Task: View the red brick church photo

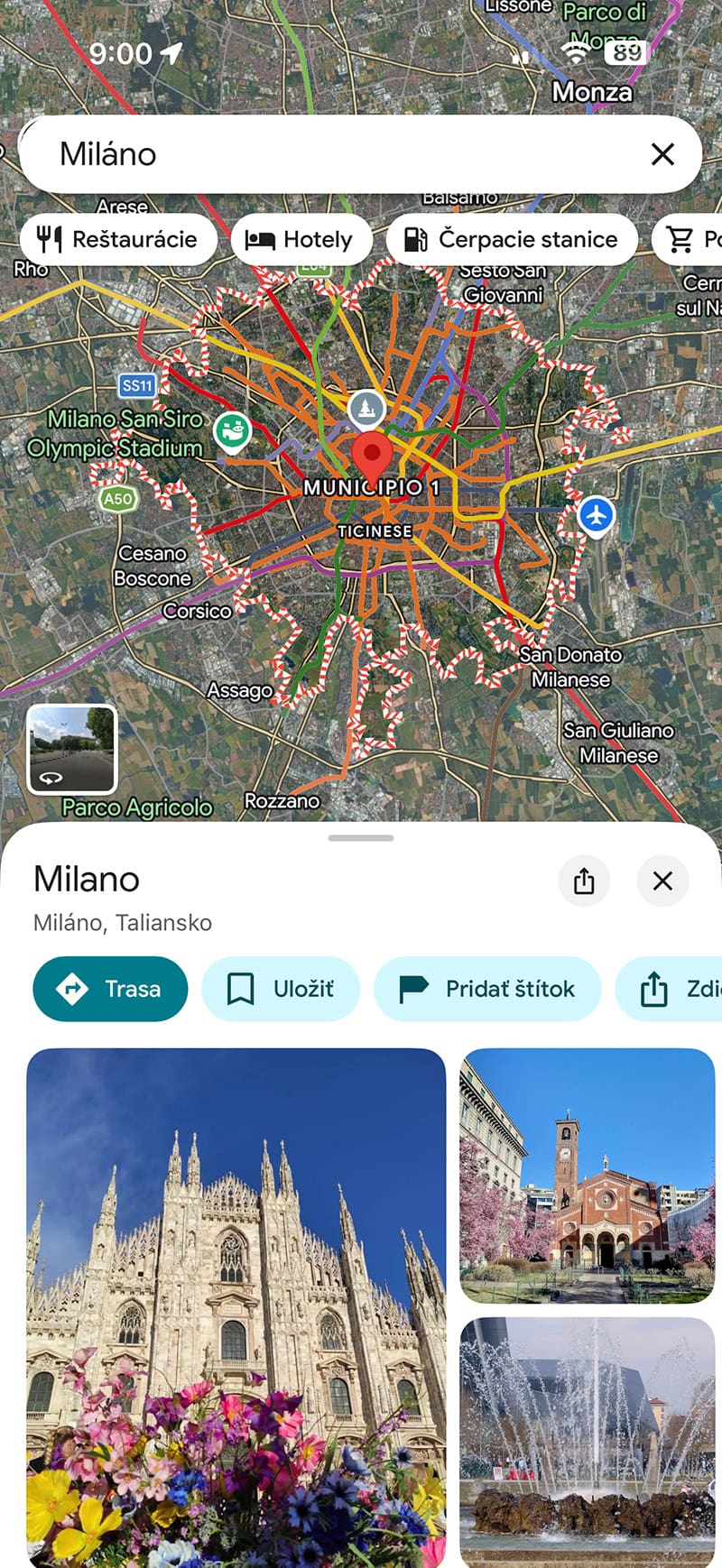Action: click(x=588, y=1175)
